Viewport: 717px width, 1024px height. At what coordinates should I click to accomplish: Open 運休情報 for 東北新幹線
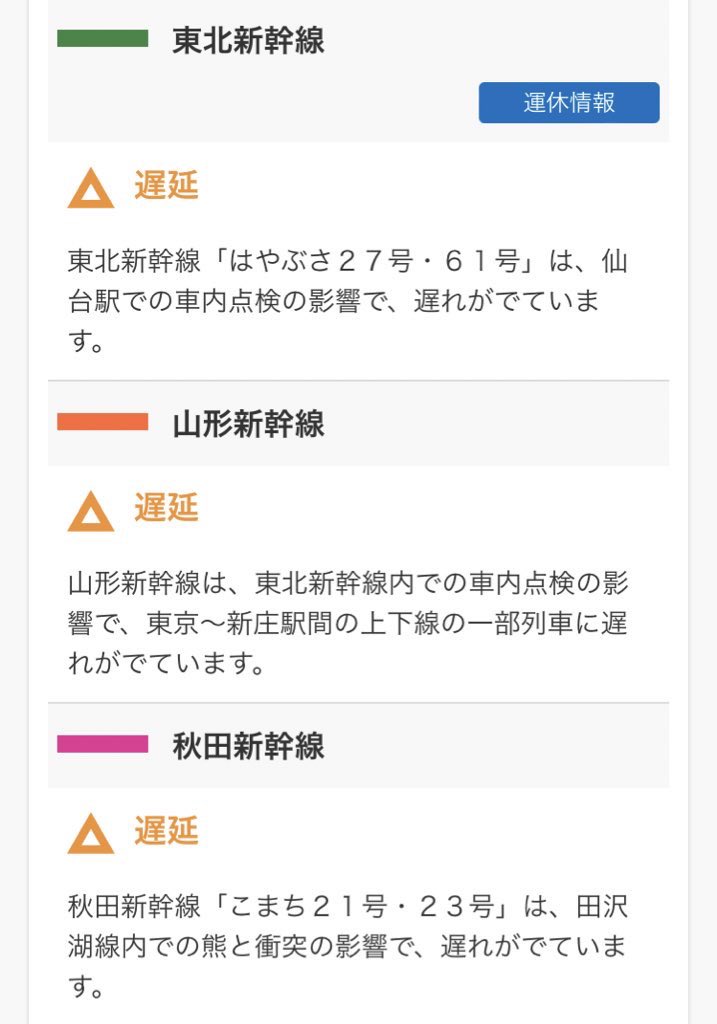pyautogui.click(x=568, y=103)
